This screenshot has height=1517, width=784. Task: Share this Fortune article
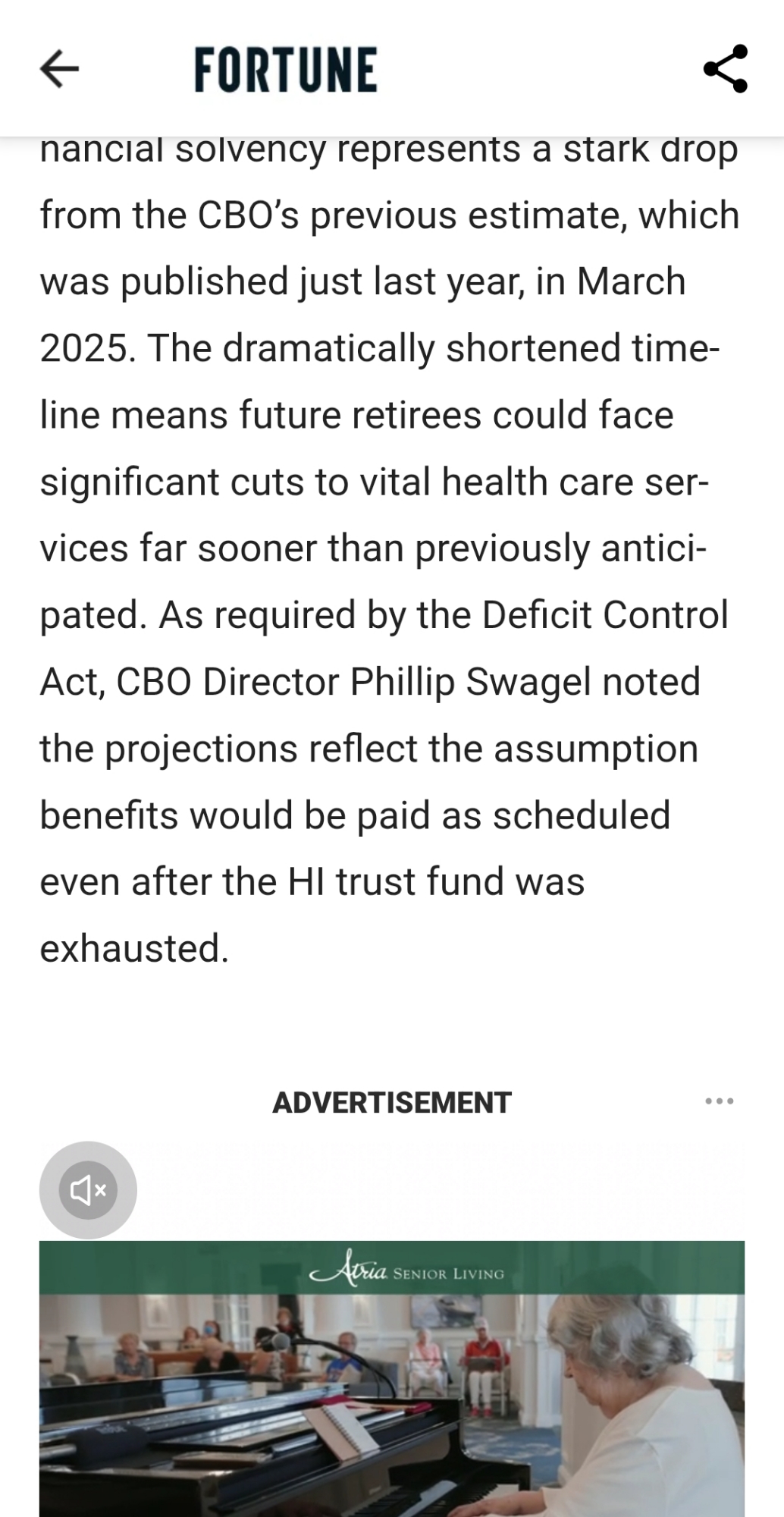725,69
